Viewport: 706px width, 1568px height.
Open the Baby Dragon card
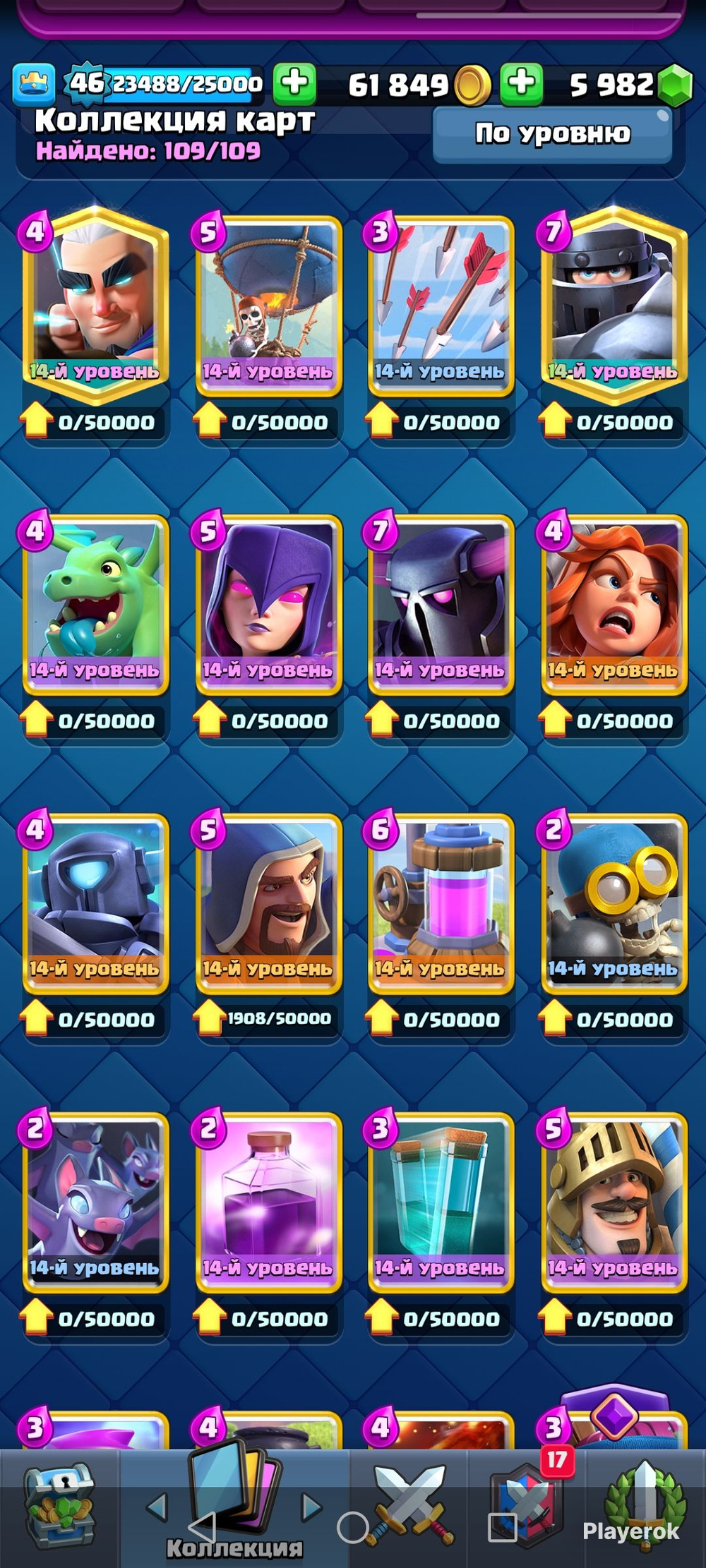click(95, 605)
